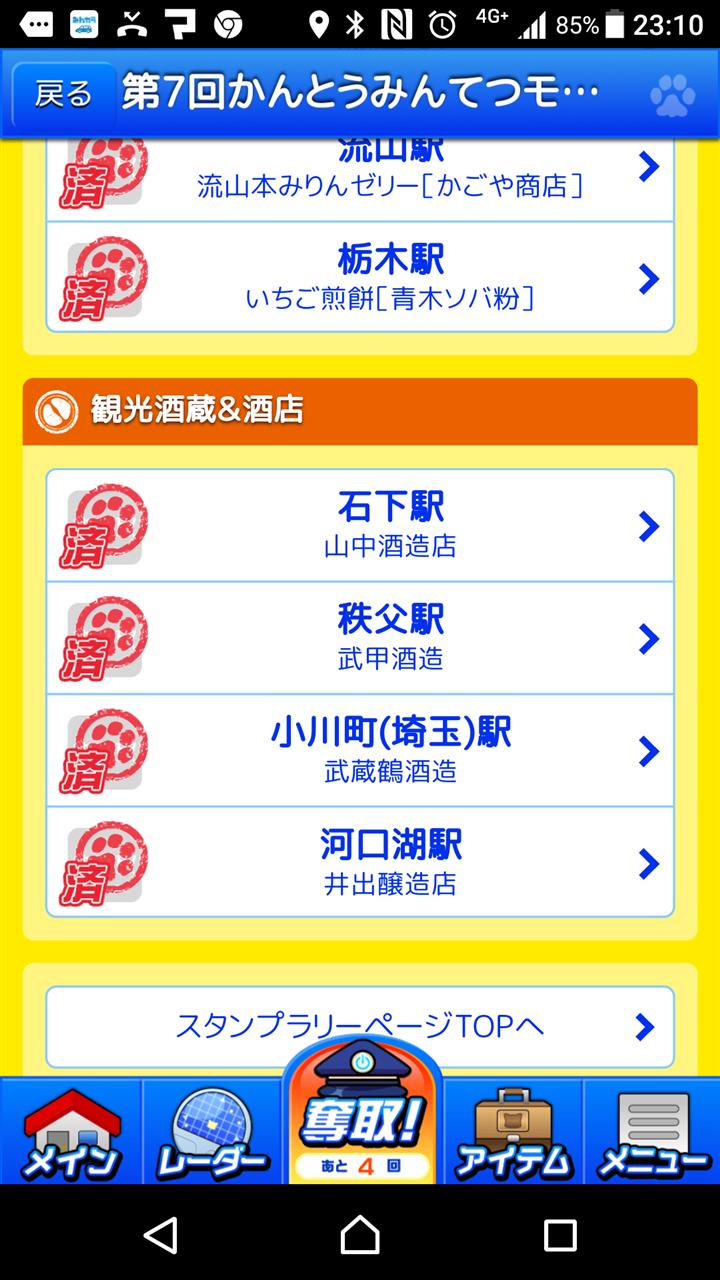This screenshot has width=720, height=1280.
Task: Open the paw print icon in header
Action: click(672, 96)
